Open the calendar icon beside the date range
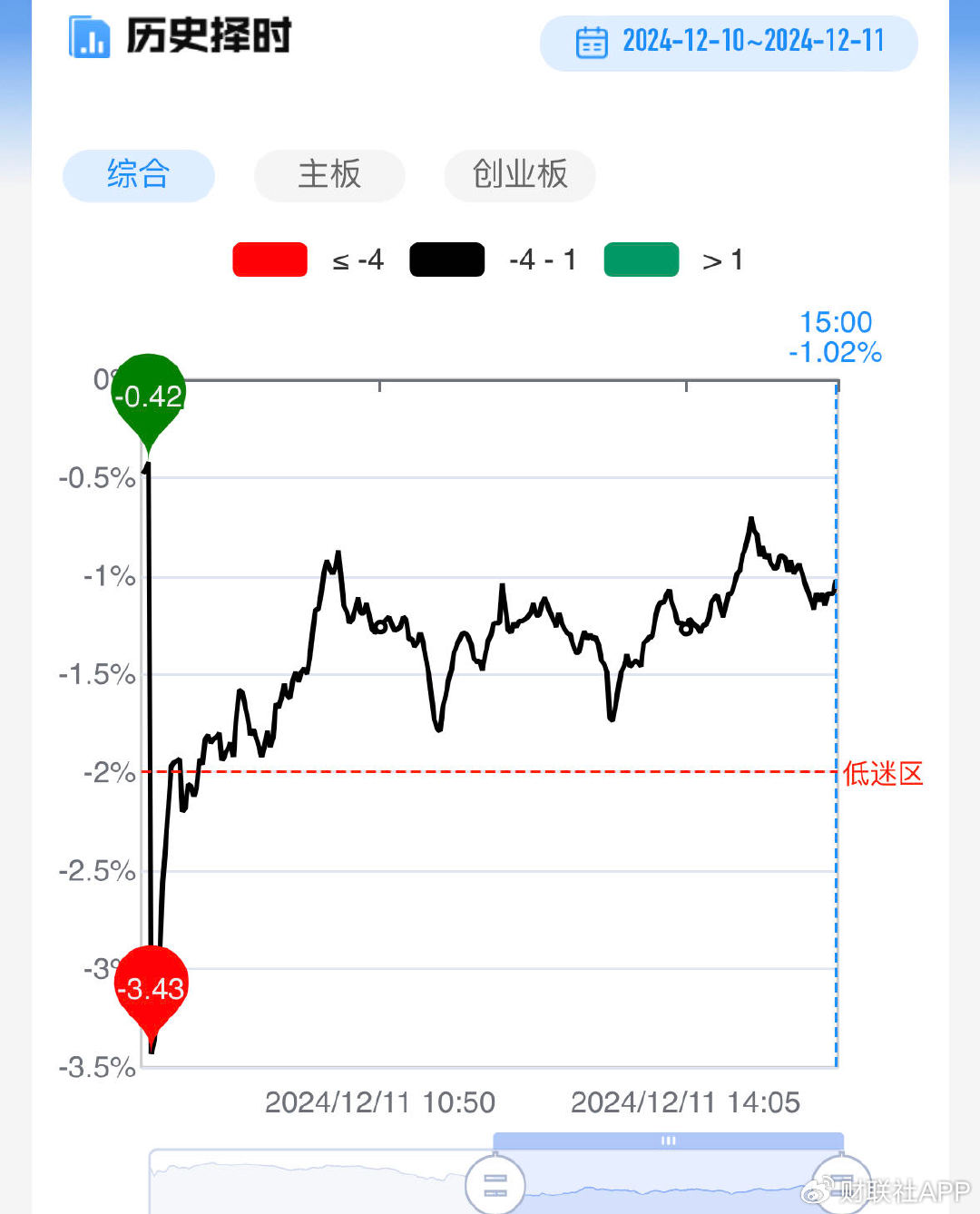Viewport: 980px width, 1214px height. 592,42
